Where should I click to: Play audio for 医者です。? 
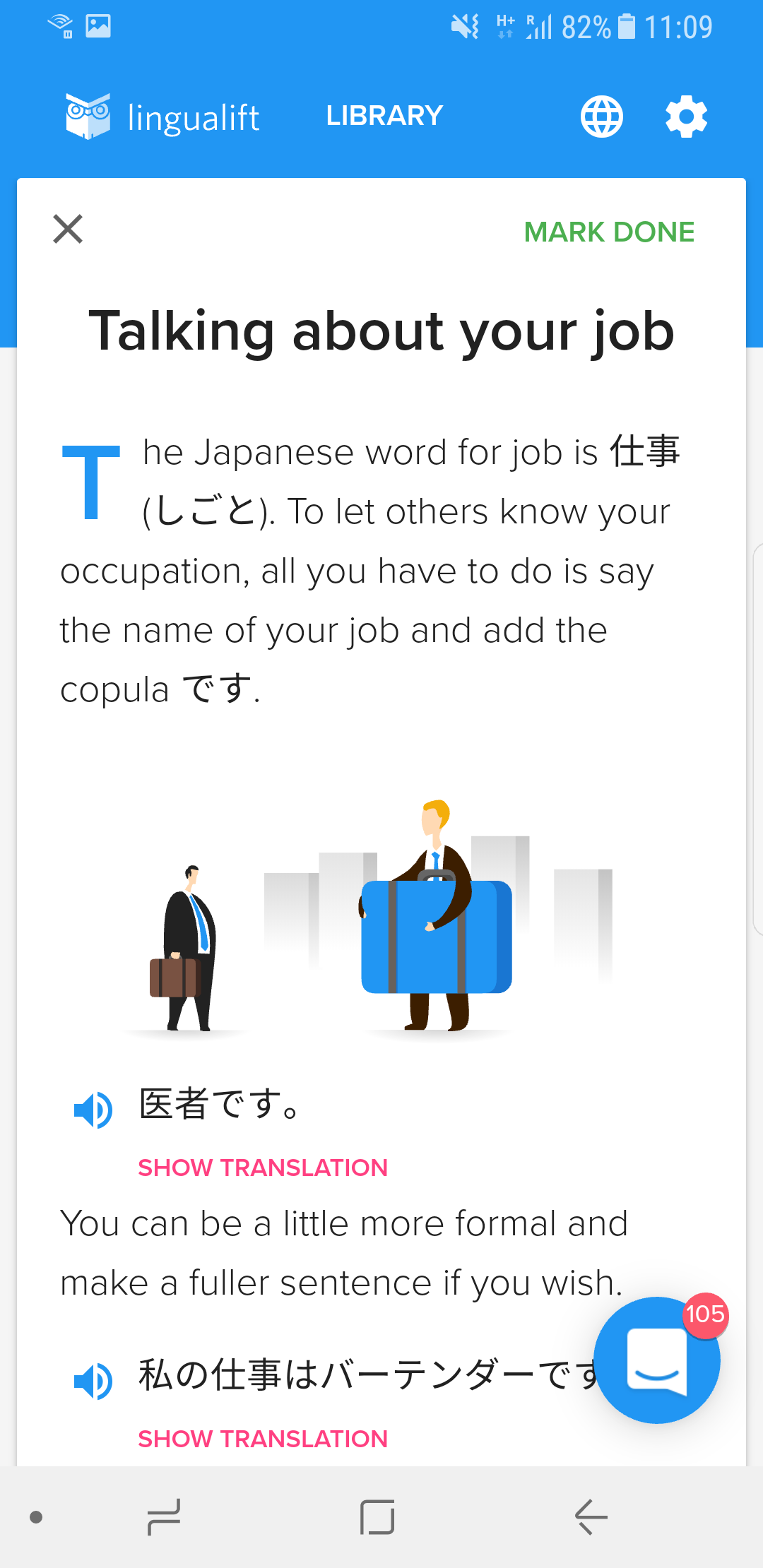coord(93,1110)
